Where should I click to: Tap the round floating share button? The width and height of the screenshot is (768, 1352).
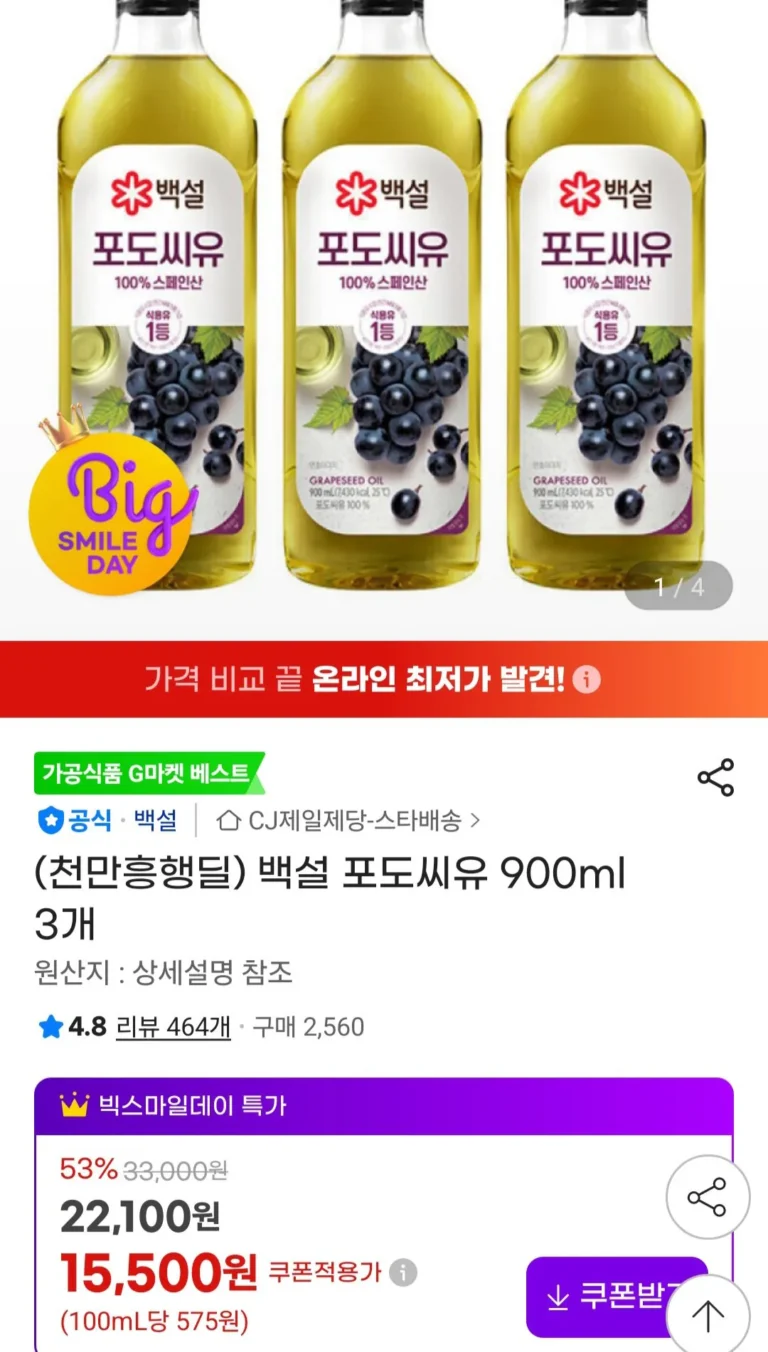click(707, 1198)
